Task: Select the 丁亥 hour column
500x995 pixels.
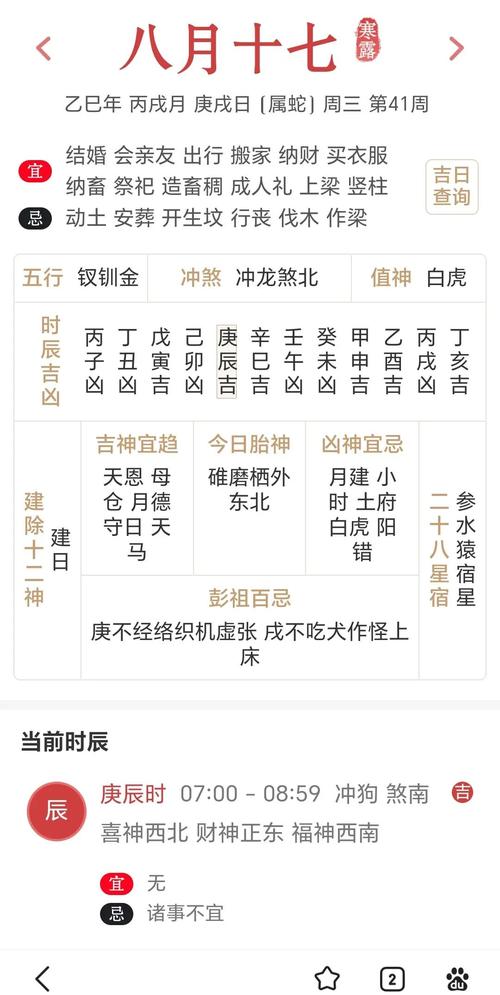Action: [x=459, y=362]
